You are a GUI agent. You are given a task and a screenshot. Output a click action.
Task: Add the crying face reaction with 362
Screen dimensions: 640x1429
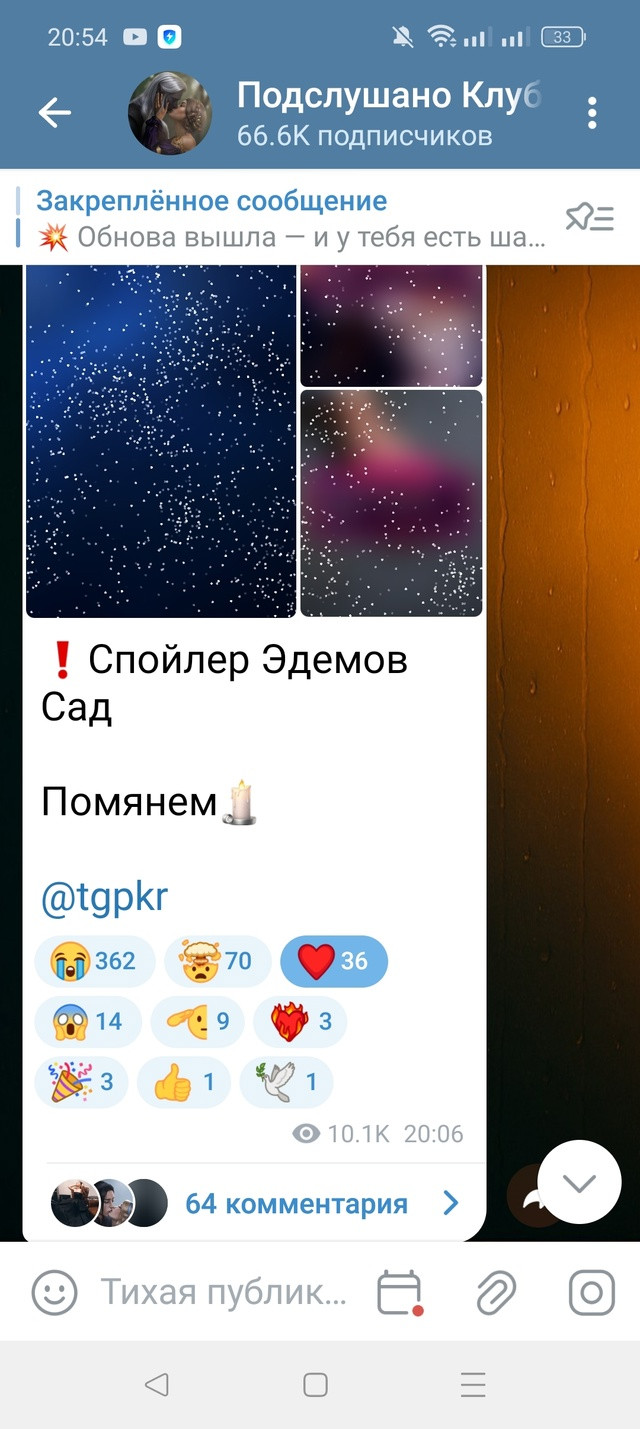(95, 962)
